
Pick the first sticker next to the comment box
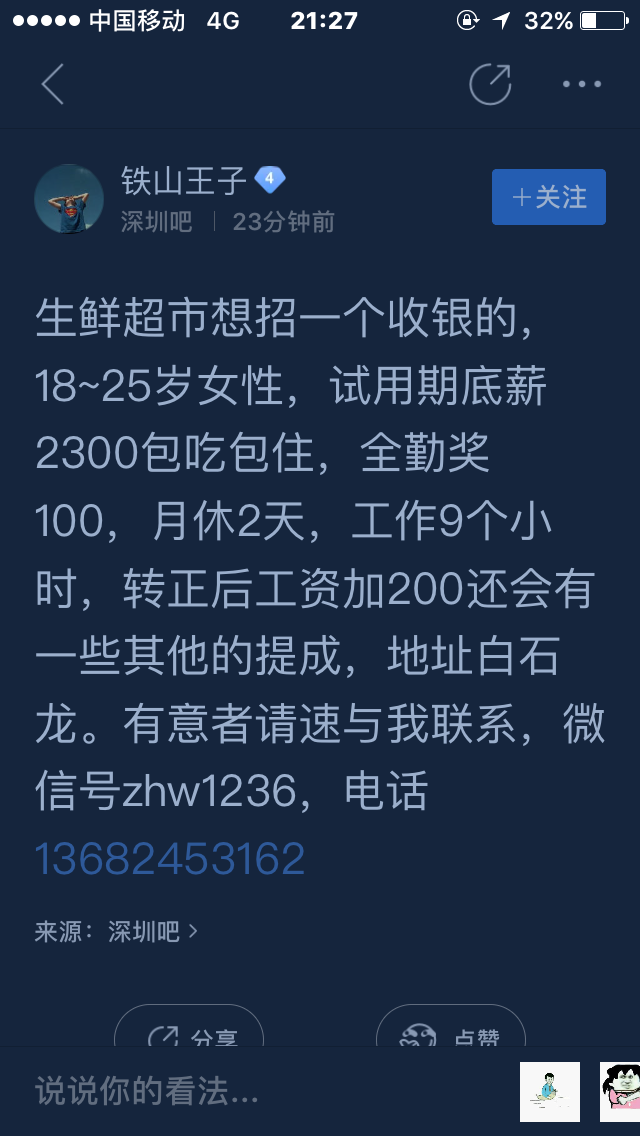pyautogui.click(x=550, y=1092)
